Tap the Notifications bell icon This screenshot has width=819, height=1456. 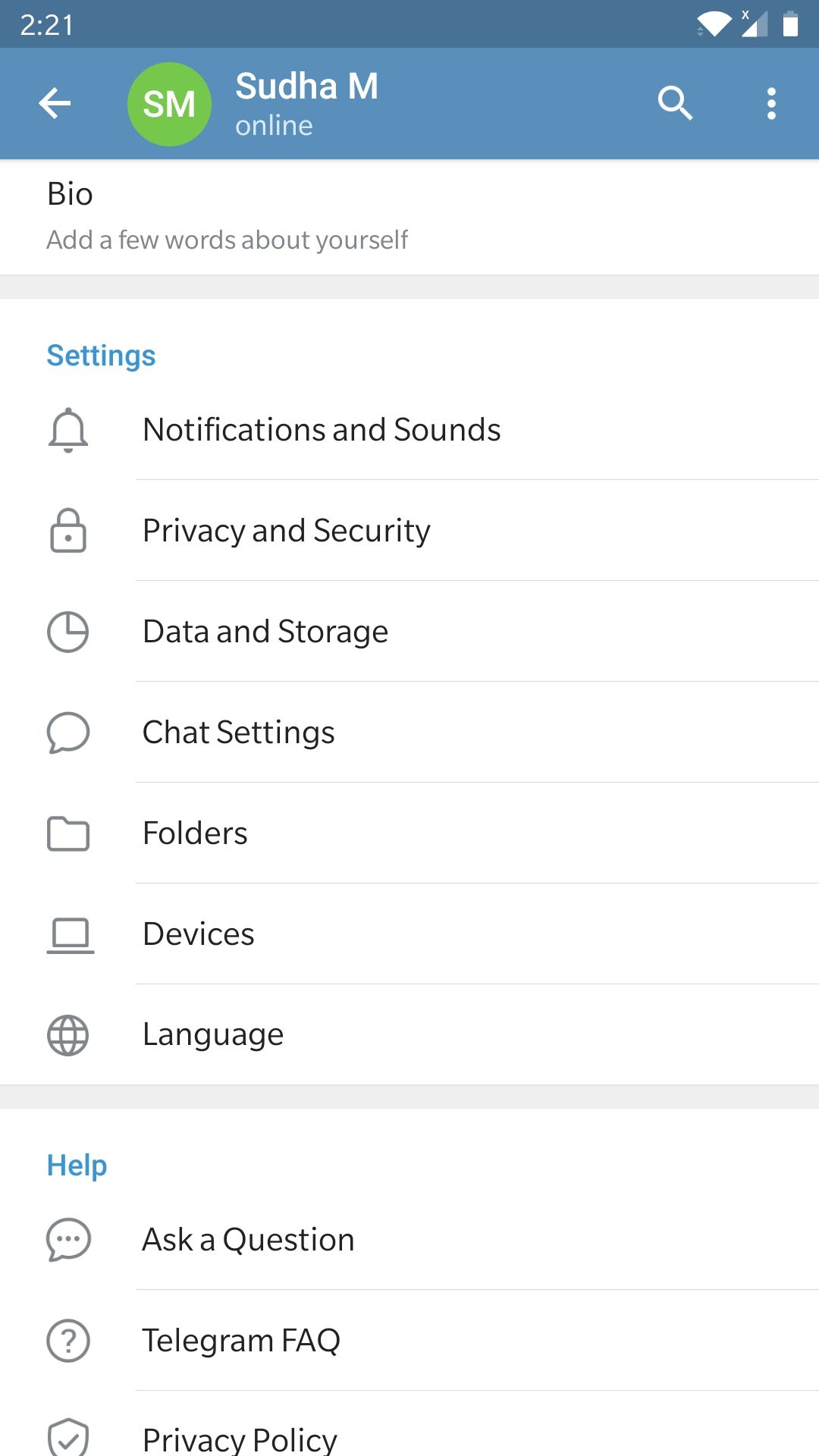point(68,430)
